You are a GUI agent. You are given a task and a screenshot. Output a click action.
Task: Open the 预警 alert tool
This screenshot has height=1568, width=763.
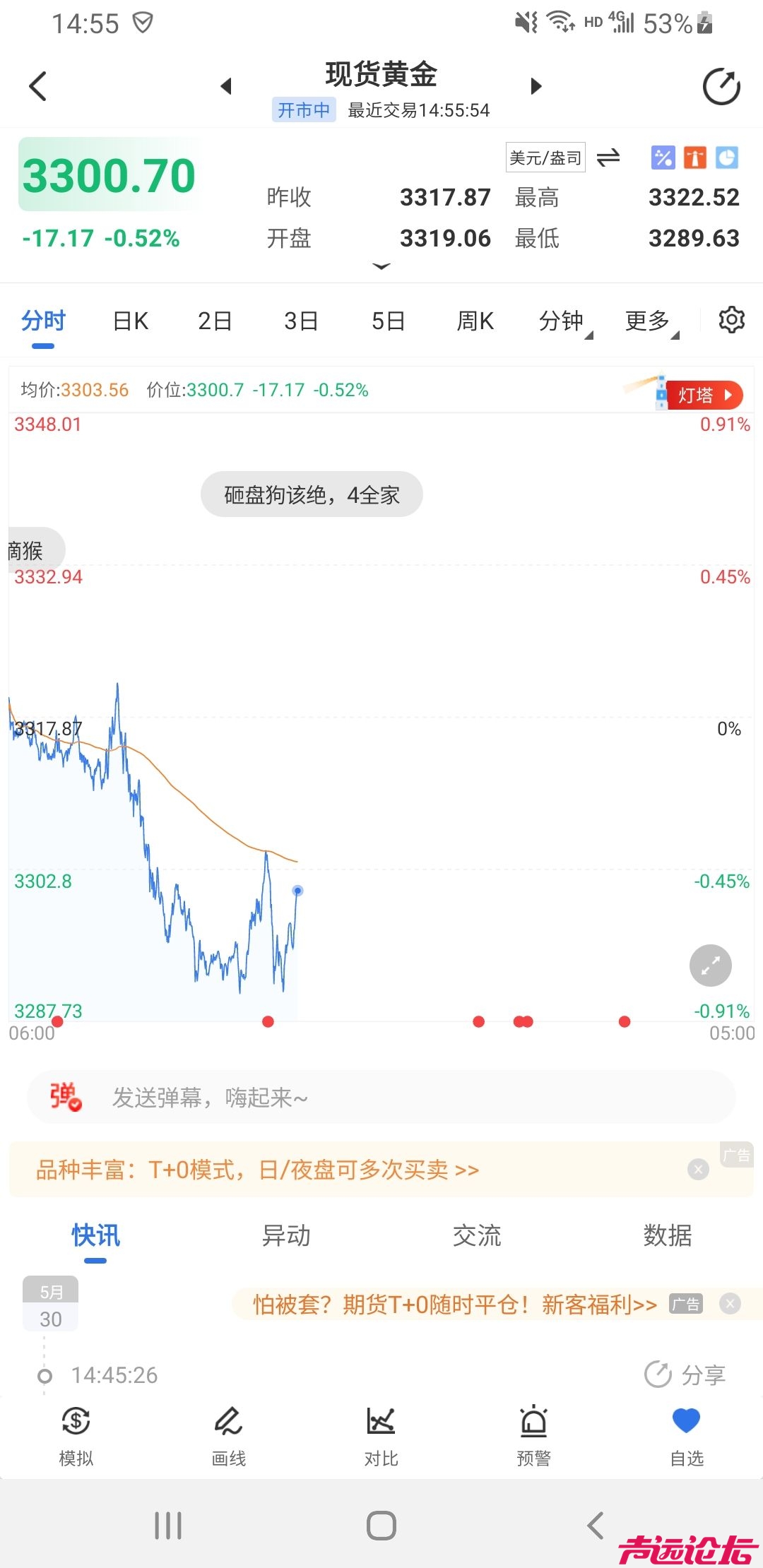click(x=533, y=1435)
